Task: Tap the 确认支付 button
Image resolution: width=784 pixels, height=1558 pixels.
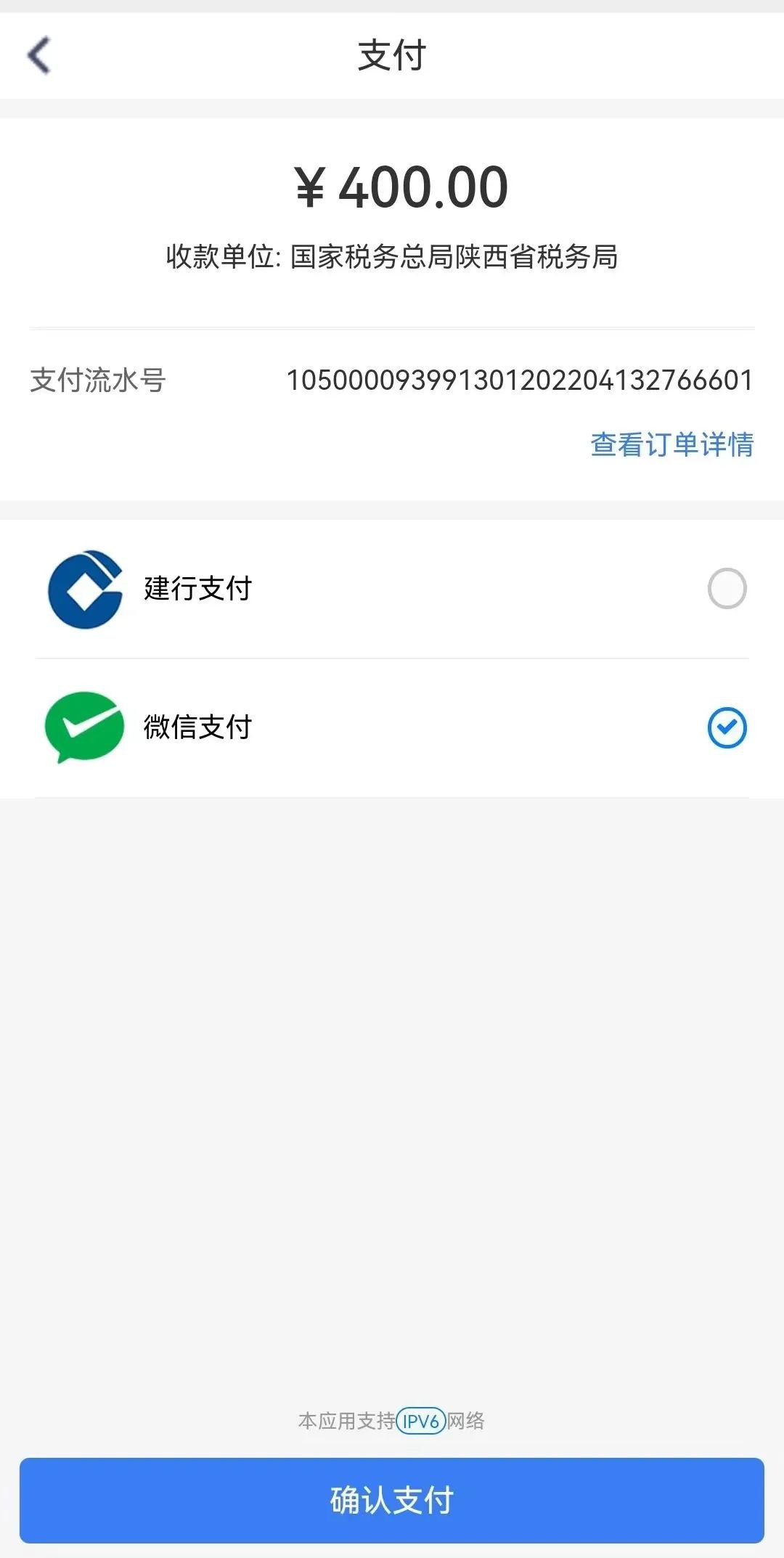Action: (x=392, y=1500)
